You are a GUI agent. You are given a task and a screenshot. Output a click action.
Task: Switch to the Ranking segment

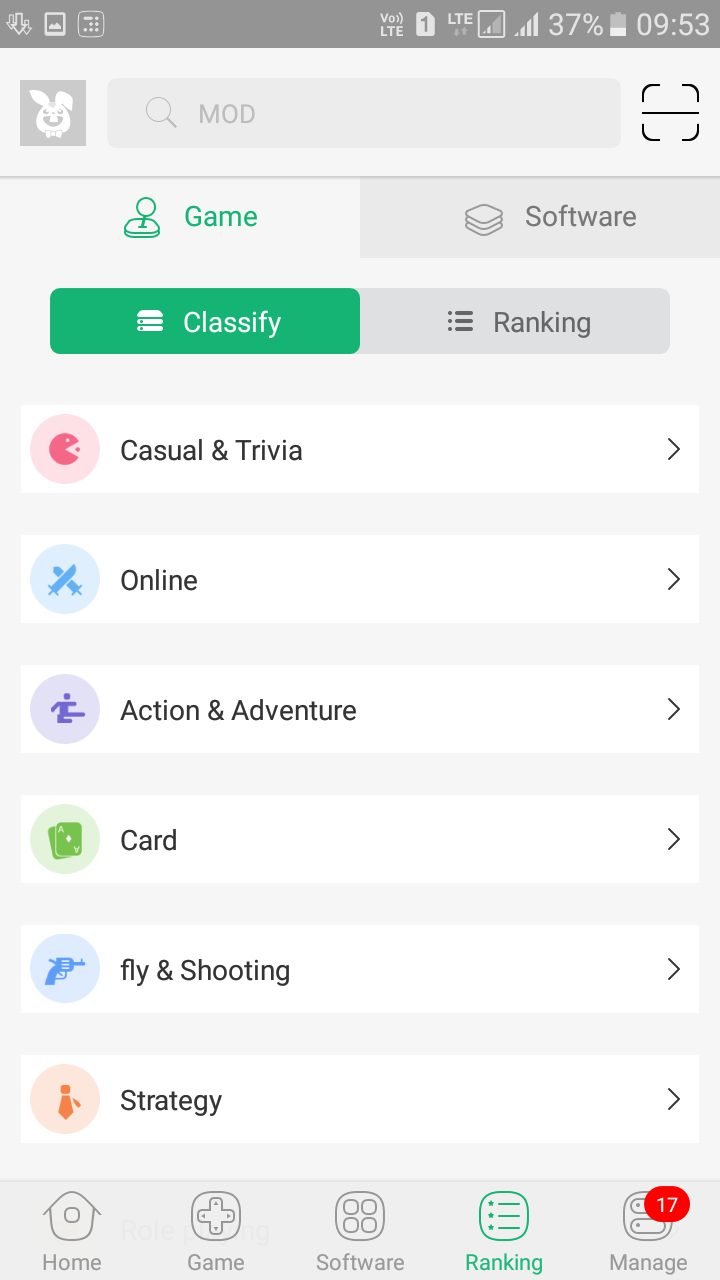(514, 321)
